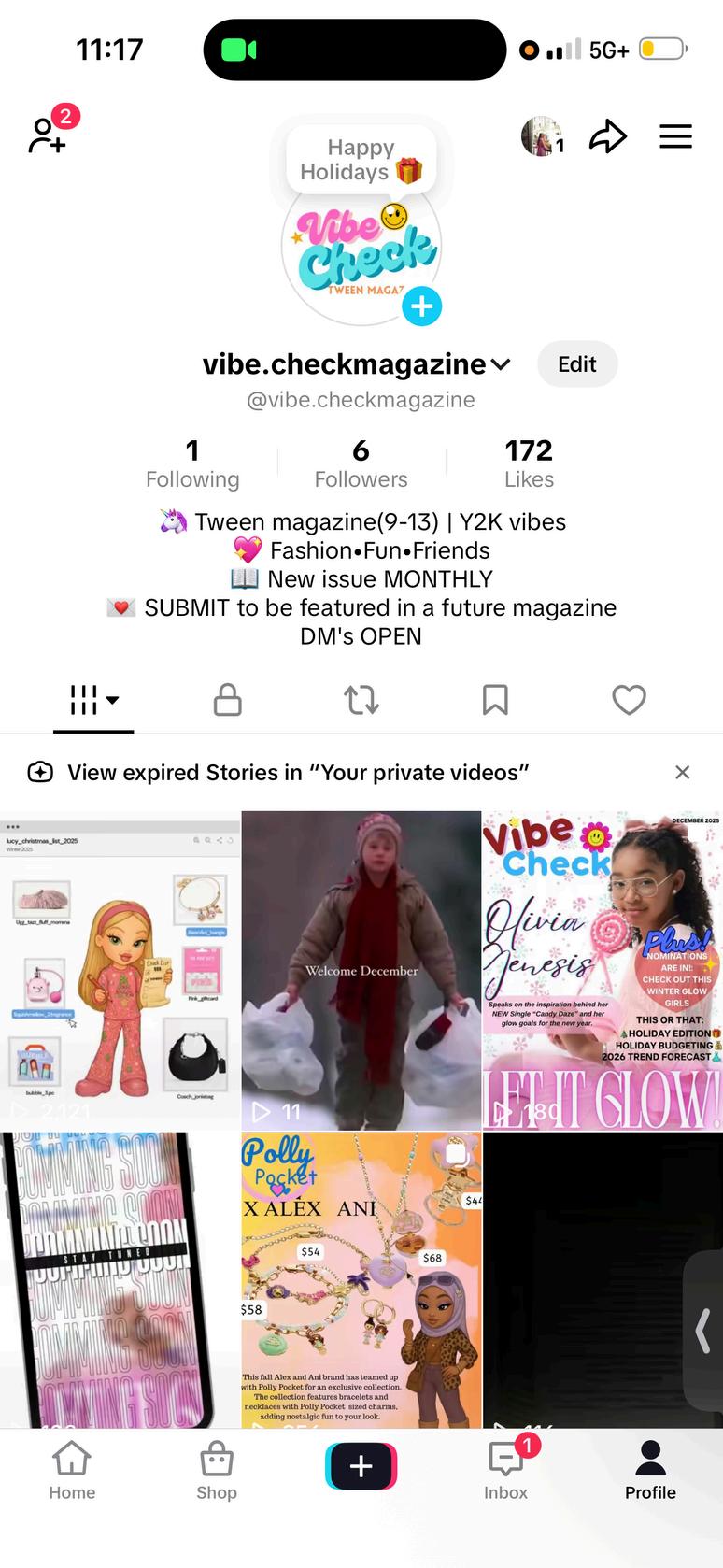Screen dimensions: 723x1568
Task: Dismiss the expired Stories banner
Action: [x=682, y=772]
